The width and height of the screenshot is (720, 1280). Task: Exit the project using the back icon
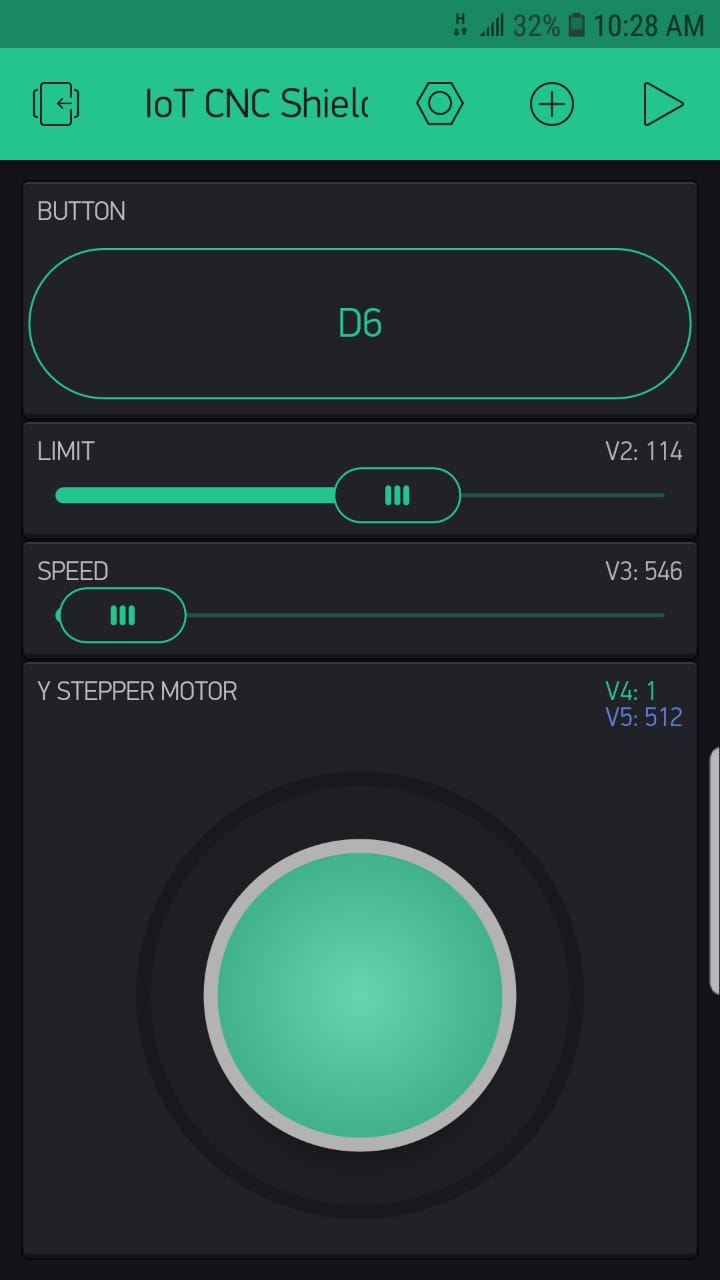coord(56,104)
